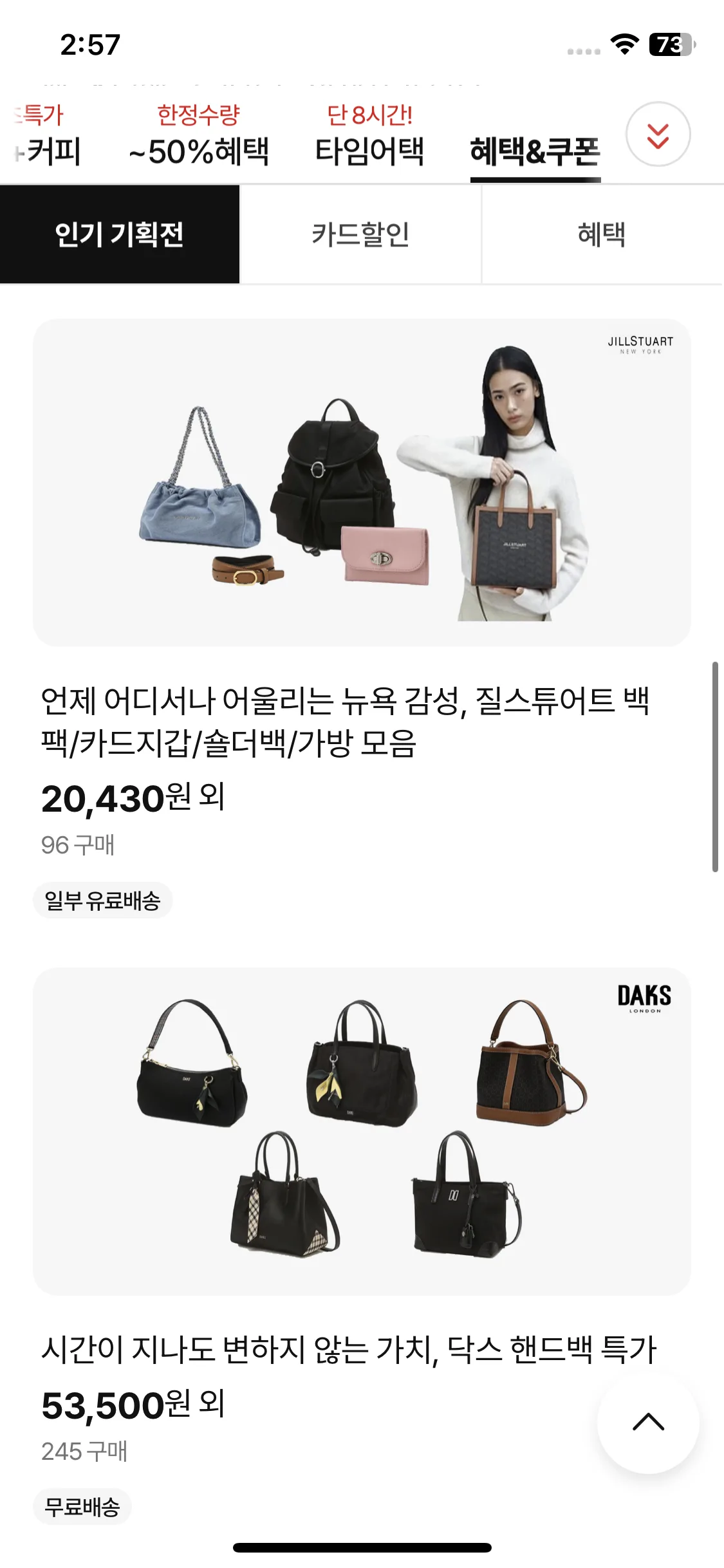Open the 혜택 segment

(x=602, y=234)
